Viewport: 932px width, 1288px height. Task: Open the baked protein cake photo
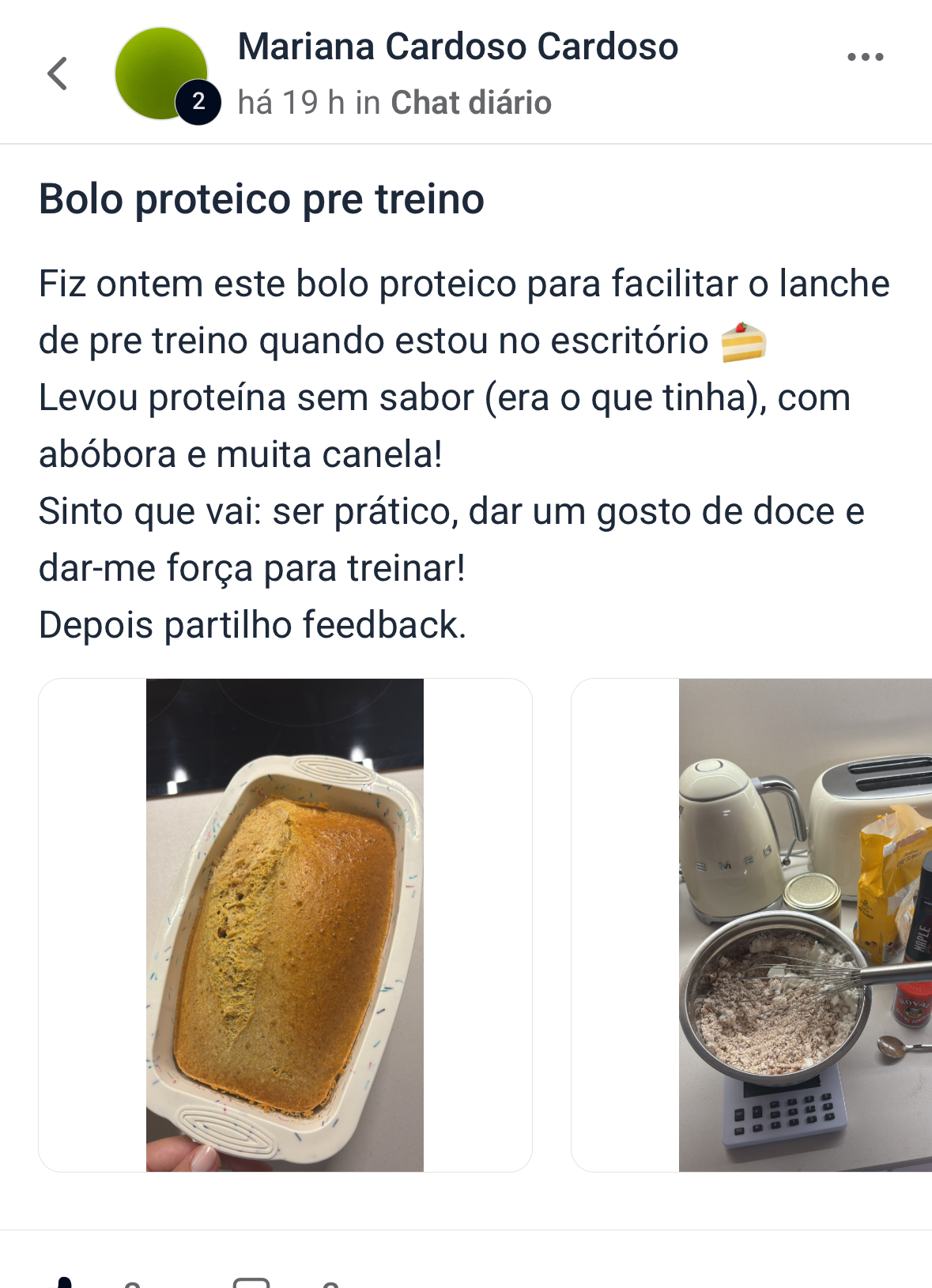pyautogui.click(x=285, y=925)
